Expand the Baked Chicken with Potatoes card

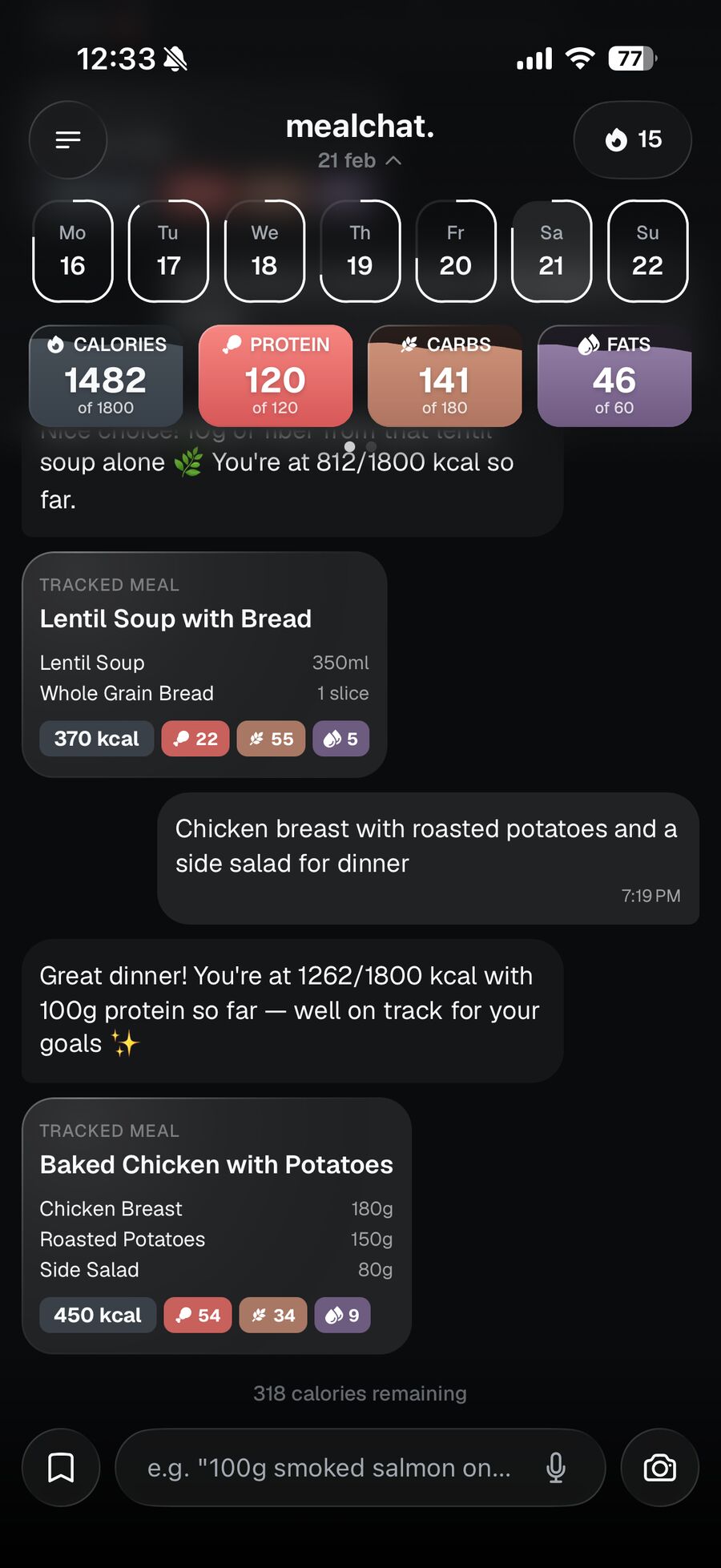click(216, 1218)
